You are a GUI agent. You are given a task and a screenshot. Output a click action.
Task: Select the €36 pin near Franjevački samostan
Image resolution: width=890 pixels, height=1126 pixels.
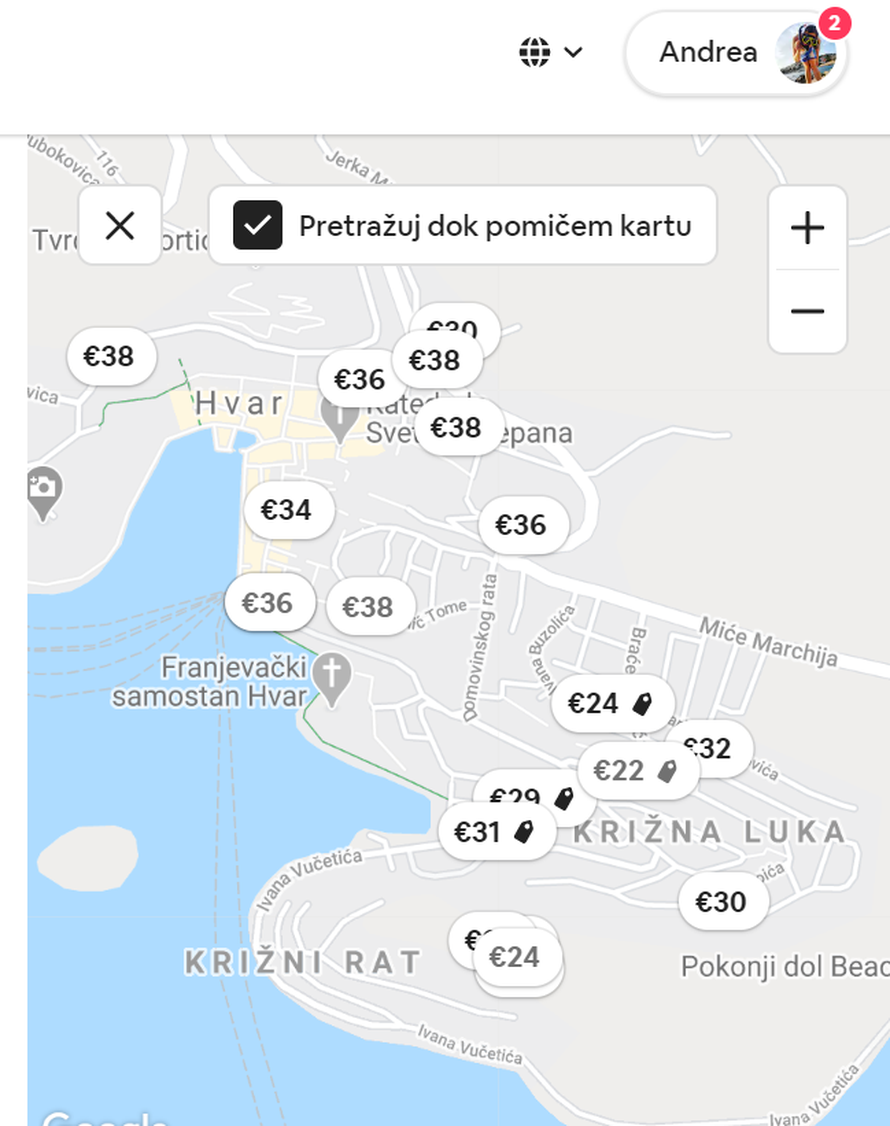click(270, 602)
